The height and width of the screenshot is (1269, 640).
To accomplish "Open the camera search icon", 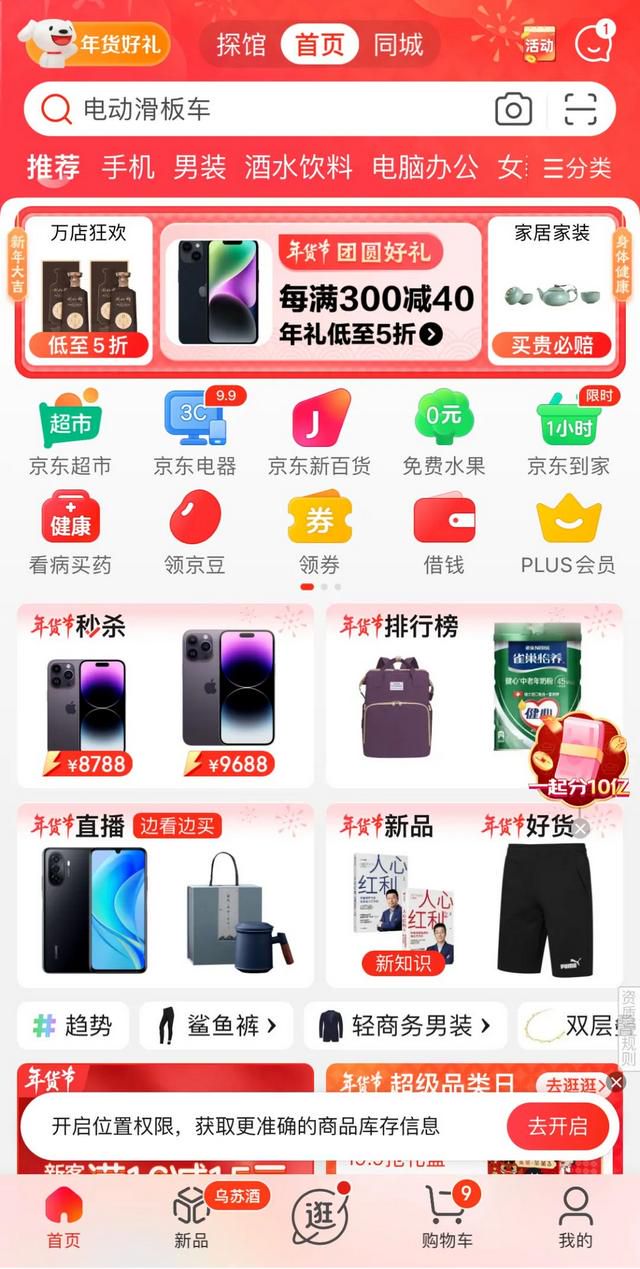I will pos(513,108).
